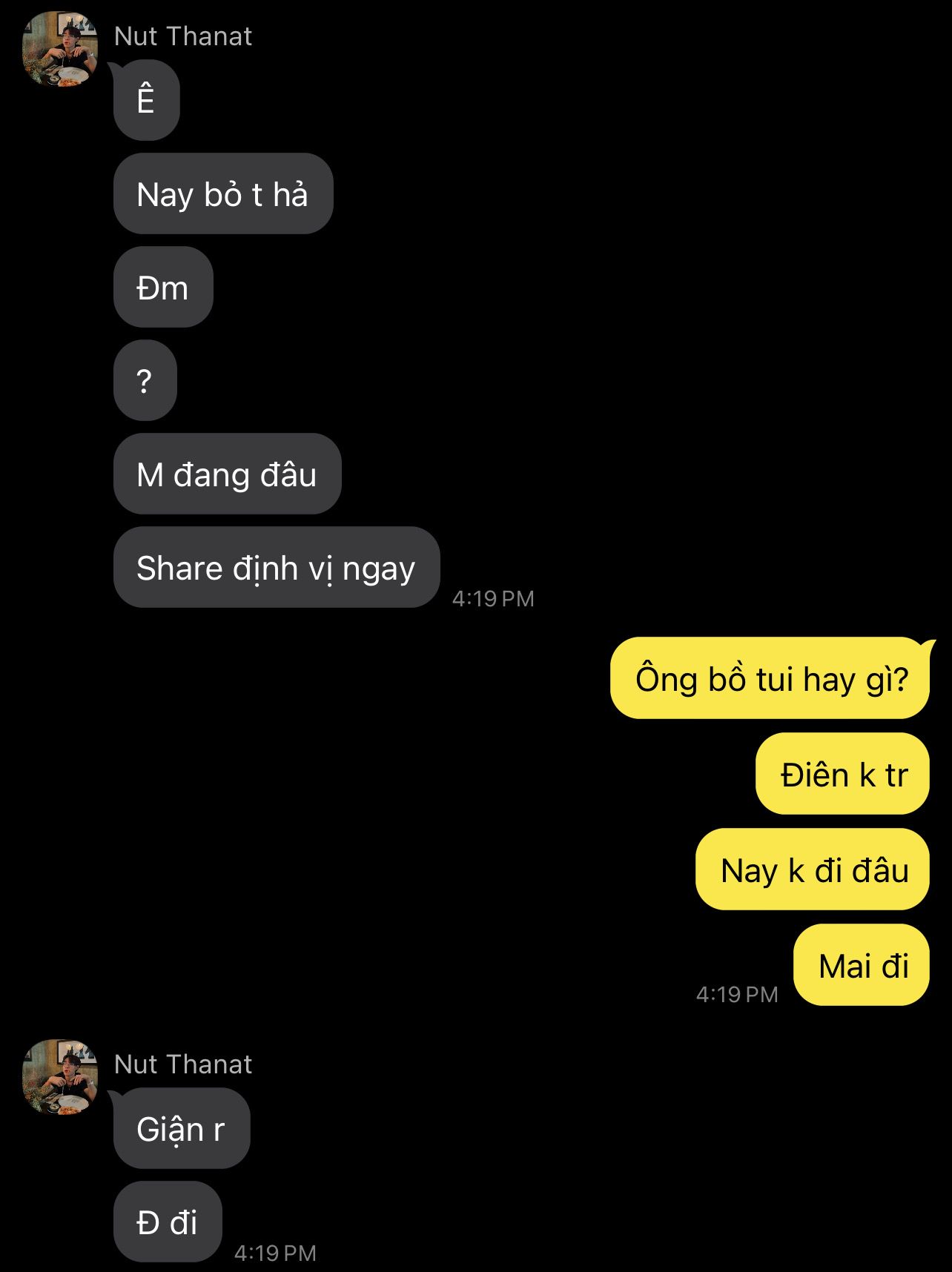Open Nut Thanat's avatar beside "Giận r" message
The width and height of the screenshot is (952, 1272).
(x=60, y=1078)
